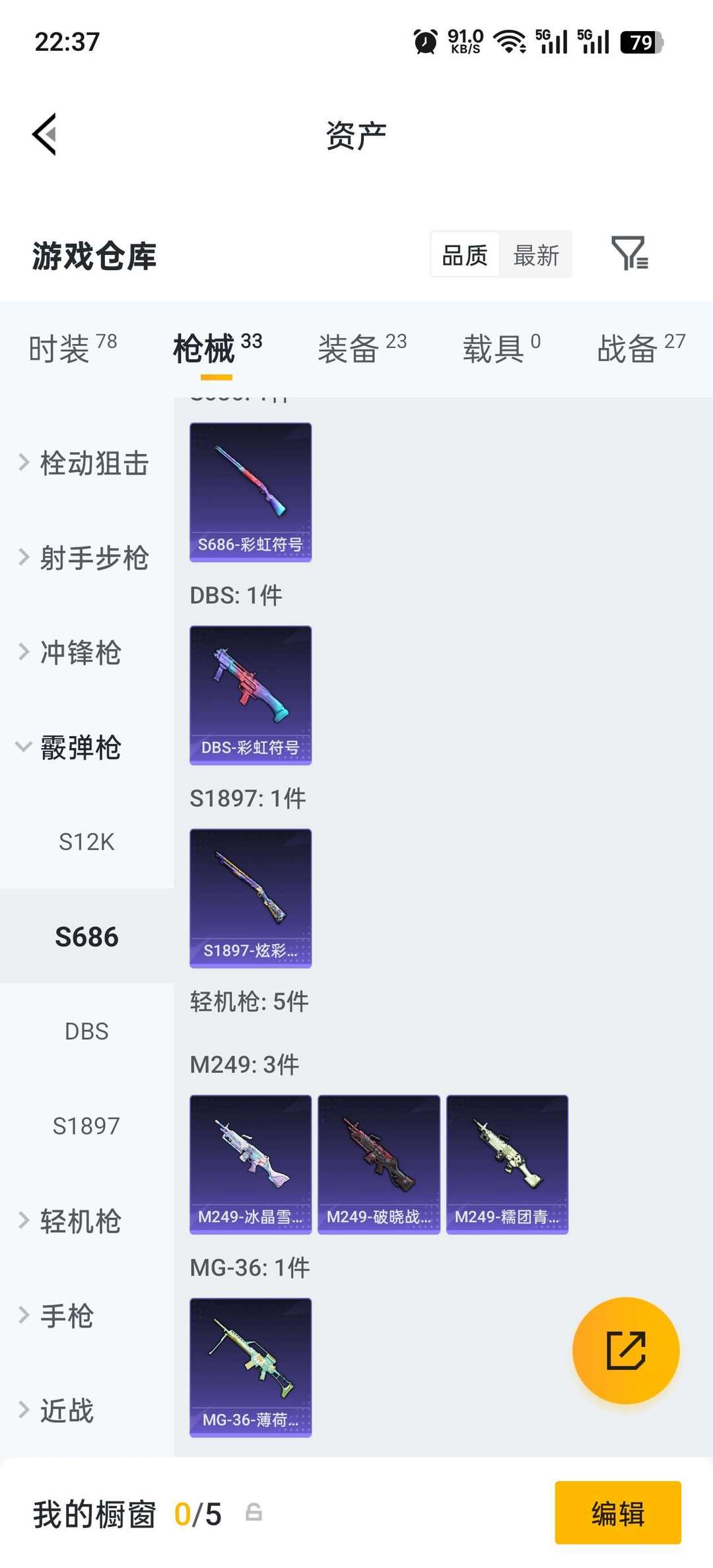Go back from the 资产 page
The image size is (713, 1568).
click(45, 135)
